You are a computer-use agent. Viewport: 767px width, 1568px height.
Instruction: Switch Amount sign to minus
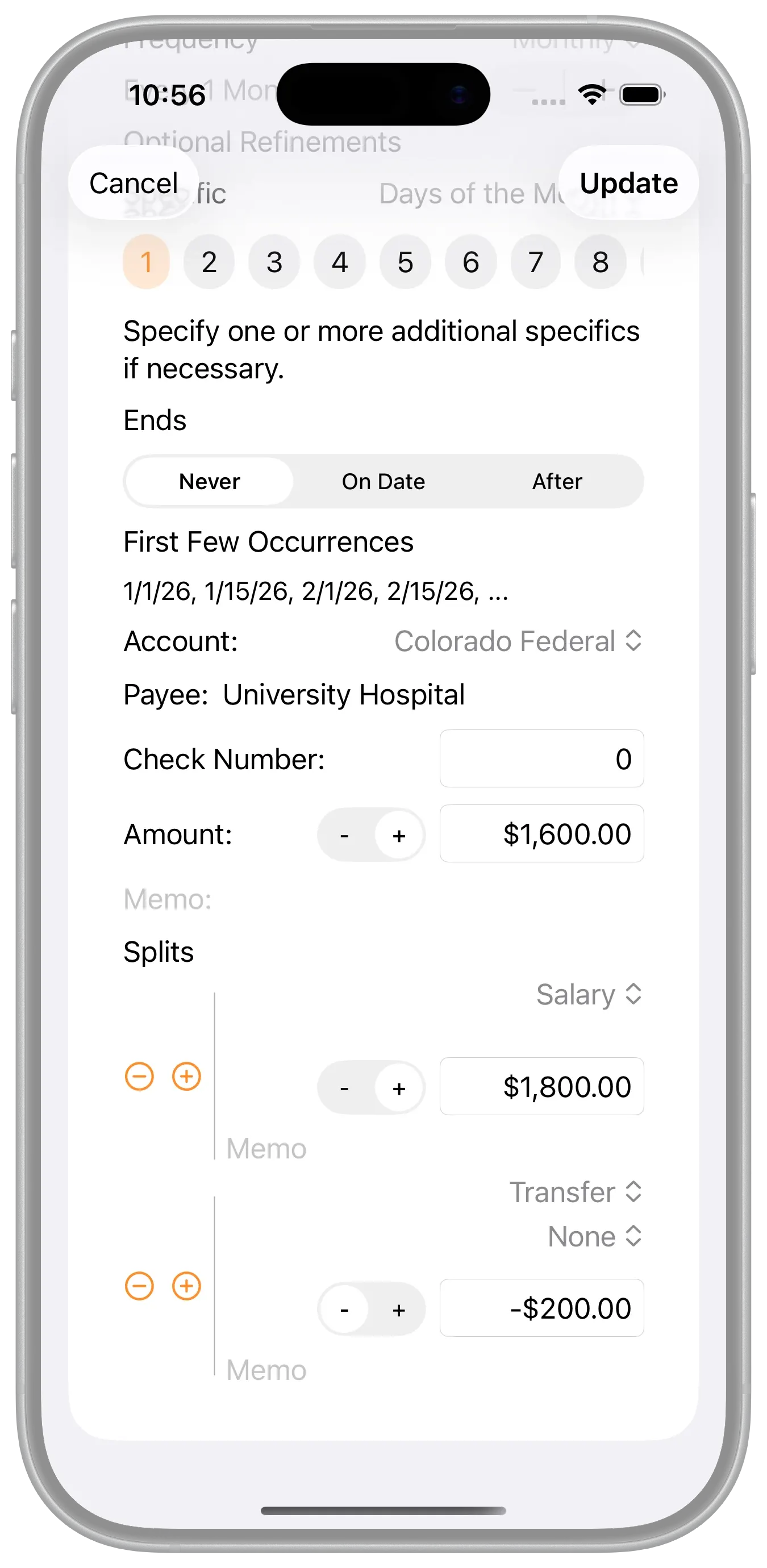point(344,835)
